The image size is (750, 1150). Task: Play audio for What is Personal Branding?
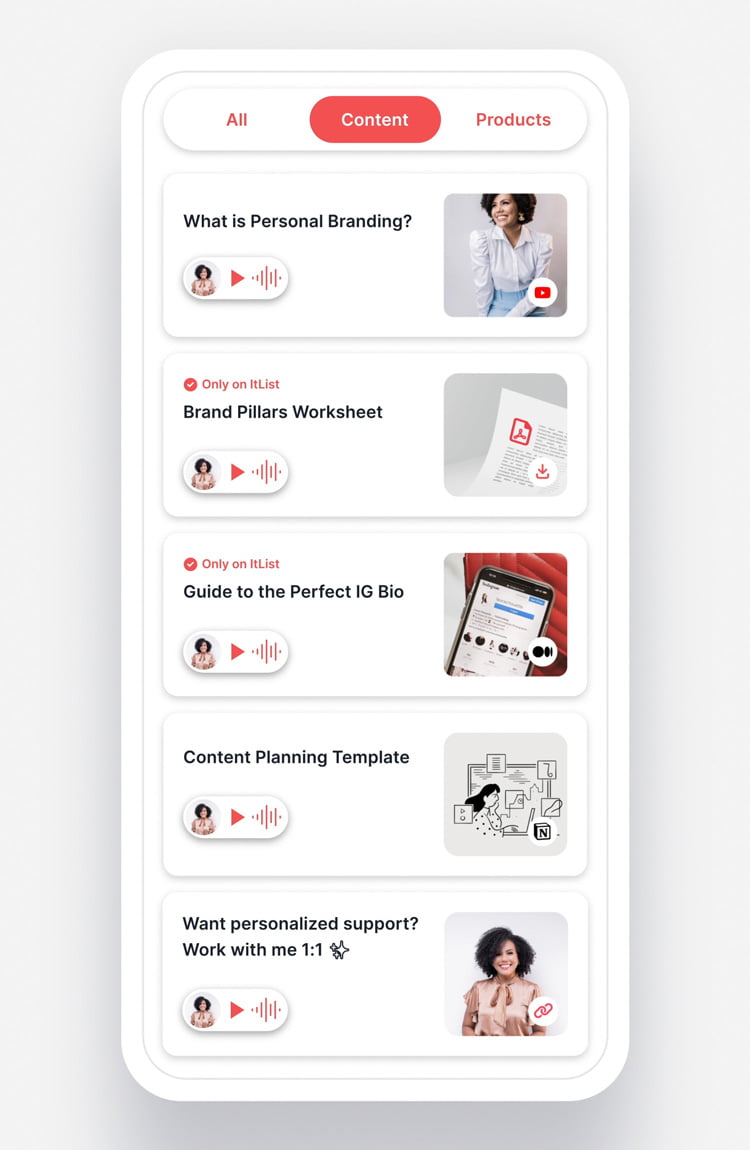[238, 278]
